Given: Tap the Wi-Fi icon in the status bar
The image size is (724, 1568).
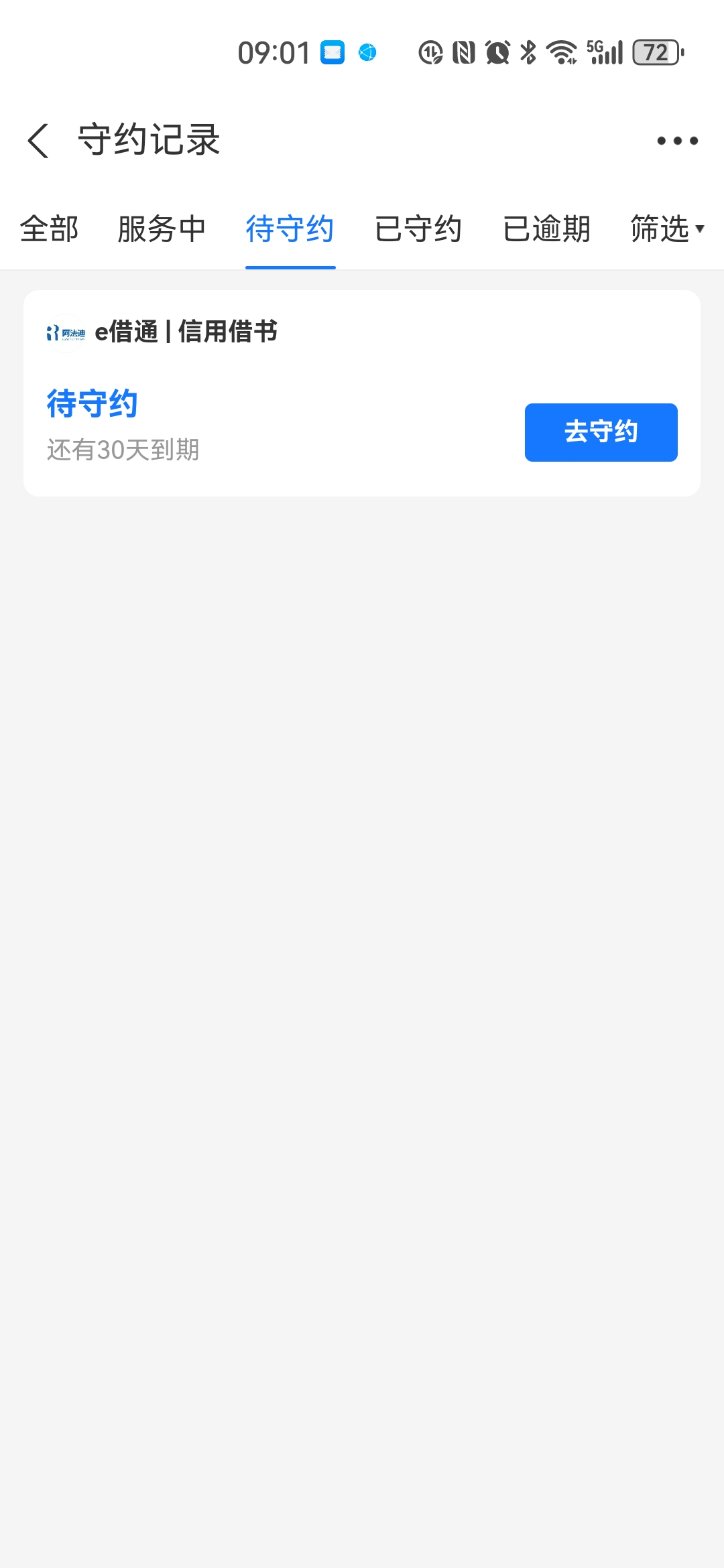Looking at the screenshot, I should [x=562, y=52].
